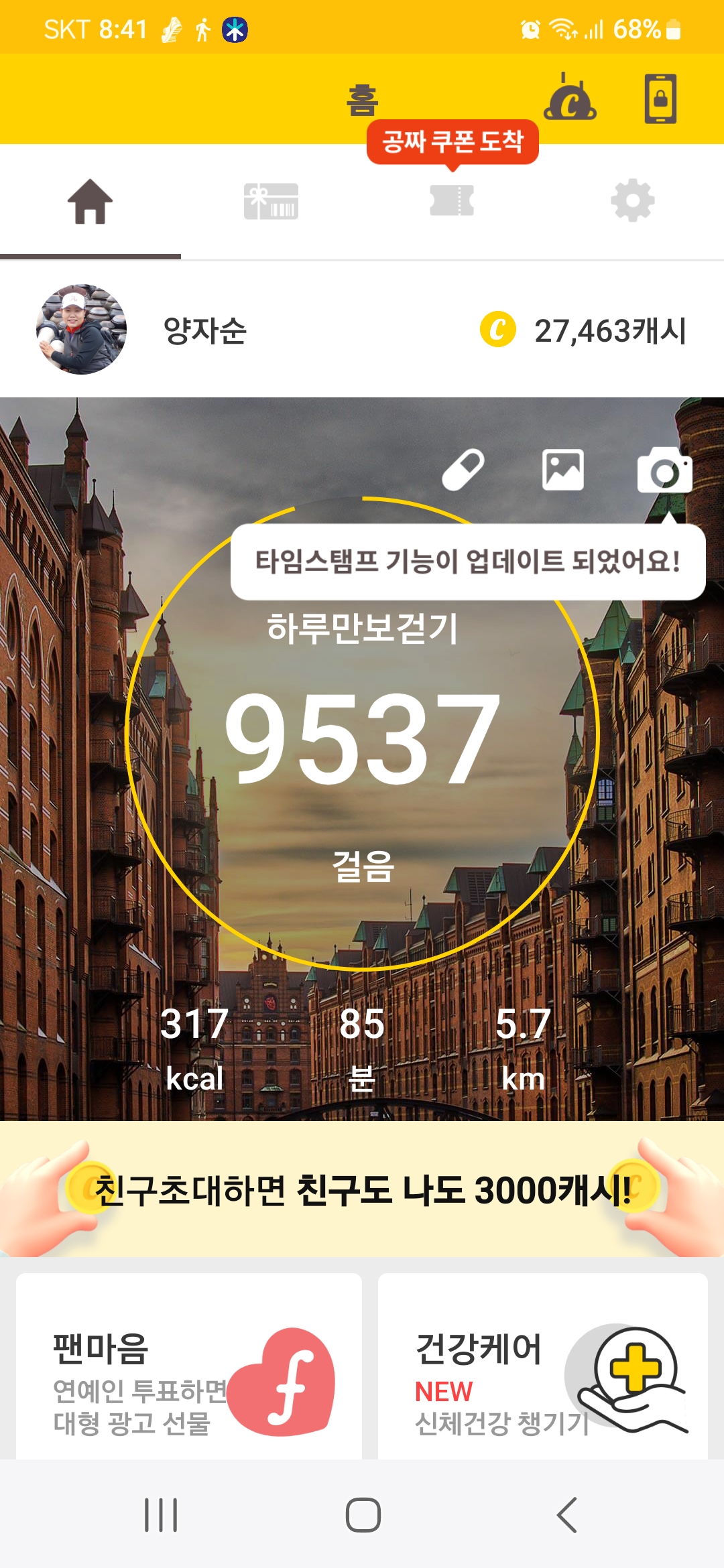Open recent apps from navigation bar
This screenshot has height=1568, width=724.
tap(161, 1515)
